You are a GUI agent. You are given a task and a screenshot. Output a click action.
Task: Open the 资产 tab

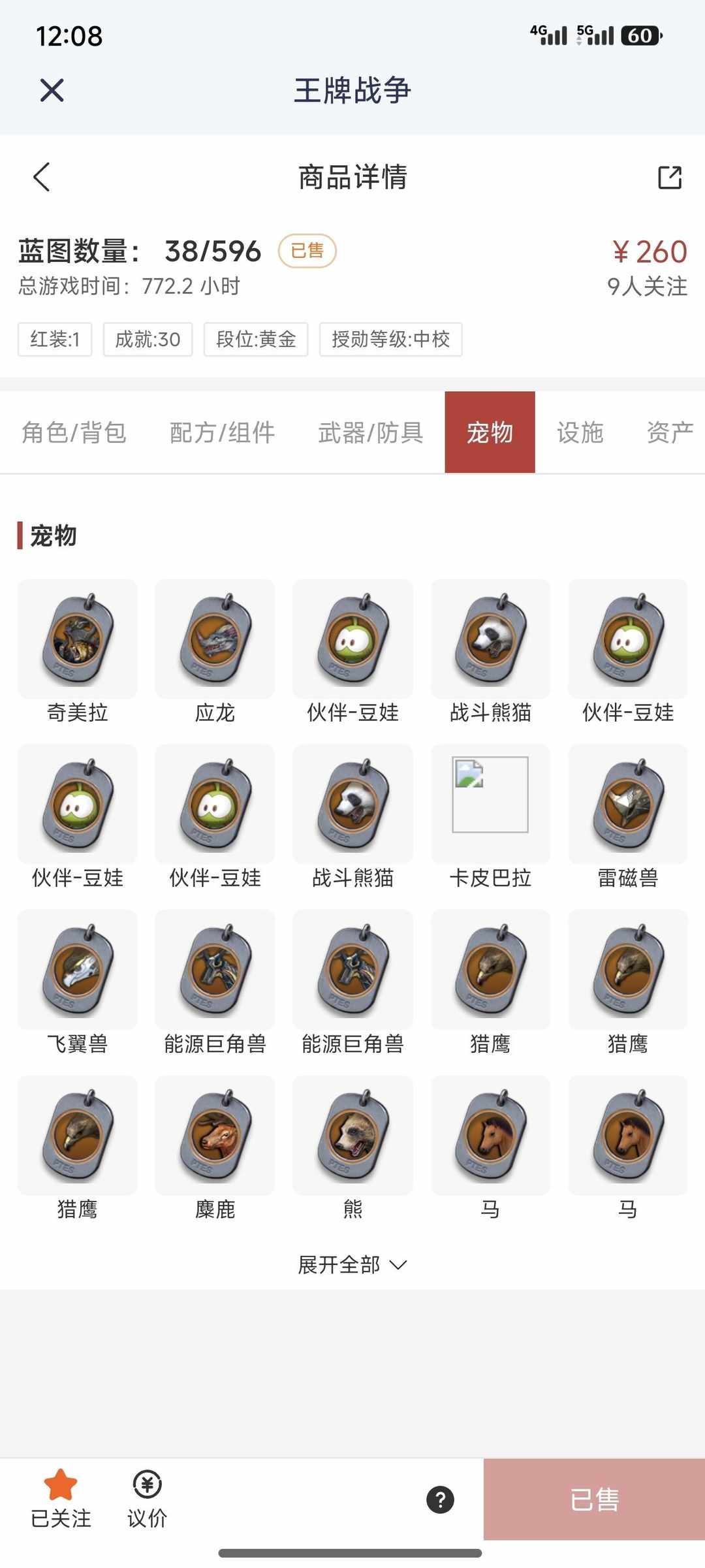point(670,432)
